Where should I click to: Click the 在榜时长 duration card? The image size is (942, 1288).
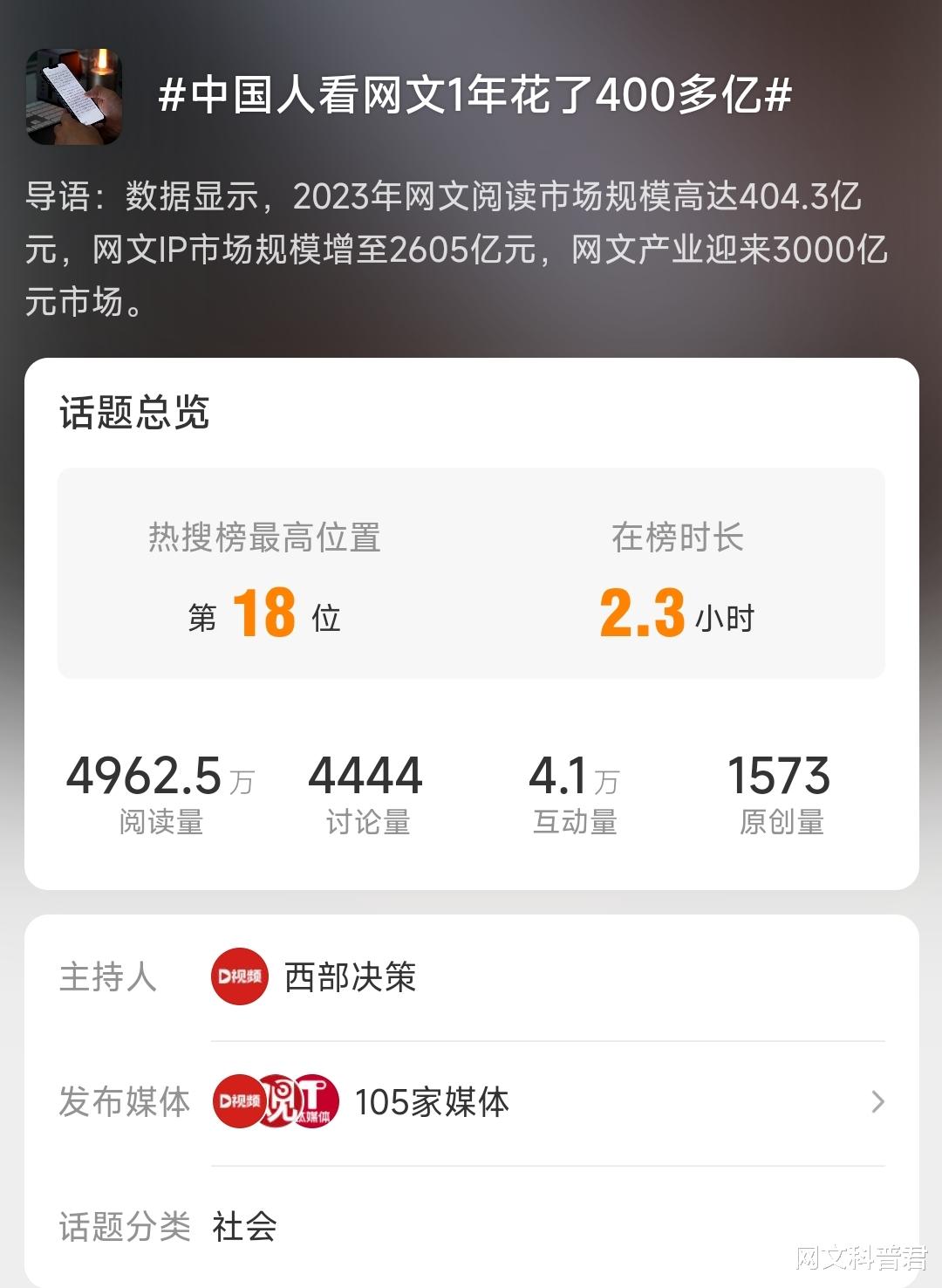(x=680, y=572)
